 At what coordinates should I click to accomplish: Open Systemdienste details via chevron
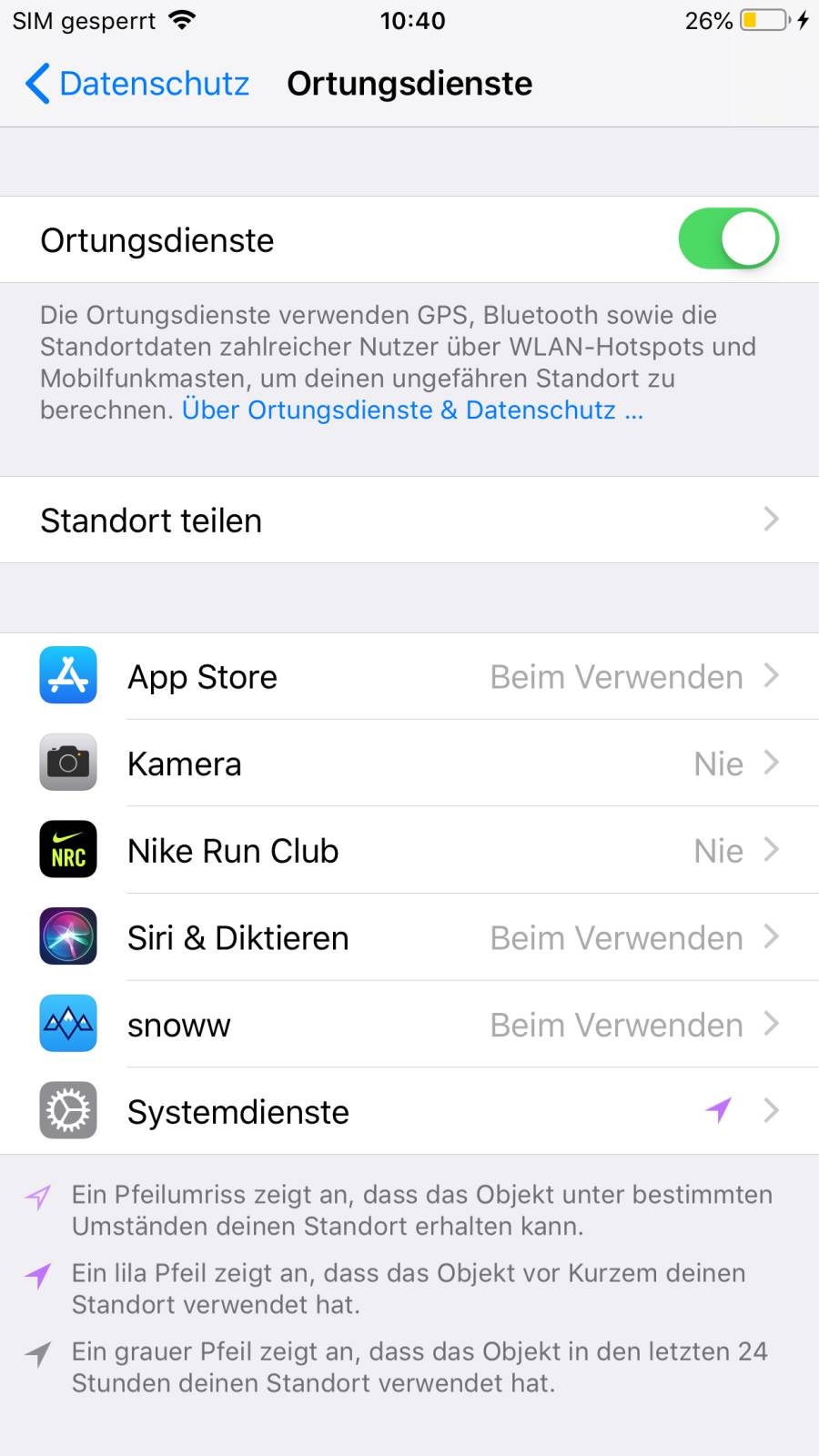point(772,1110)
